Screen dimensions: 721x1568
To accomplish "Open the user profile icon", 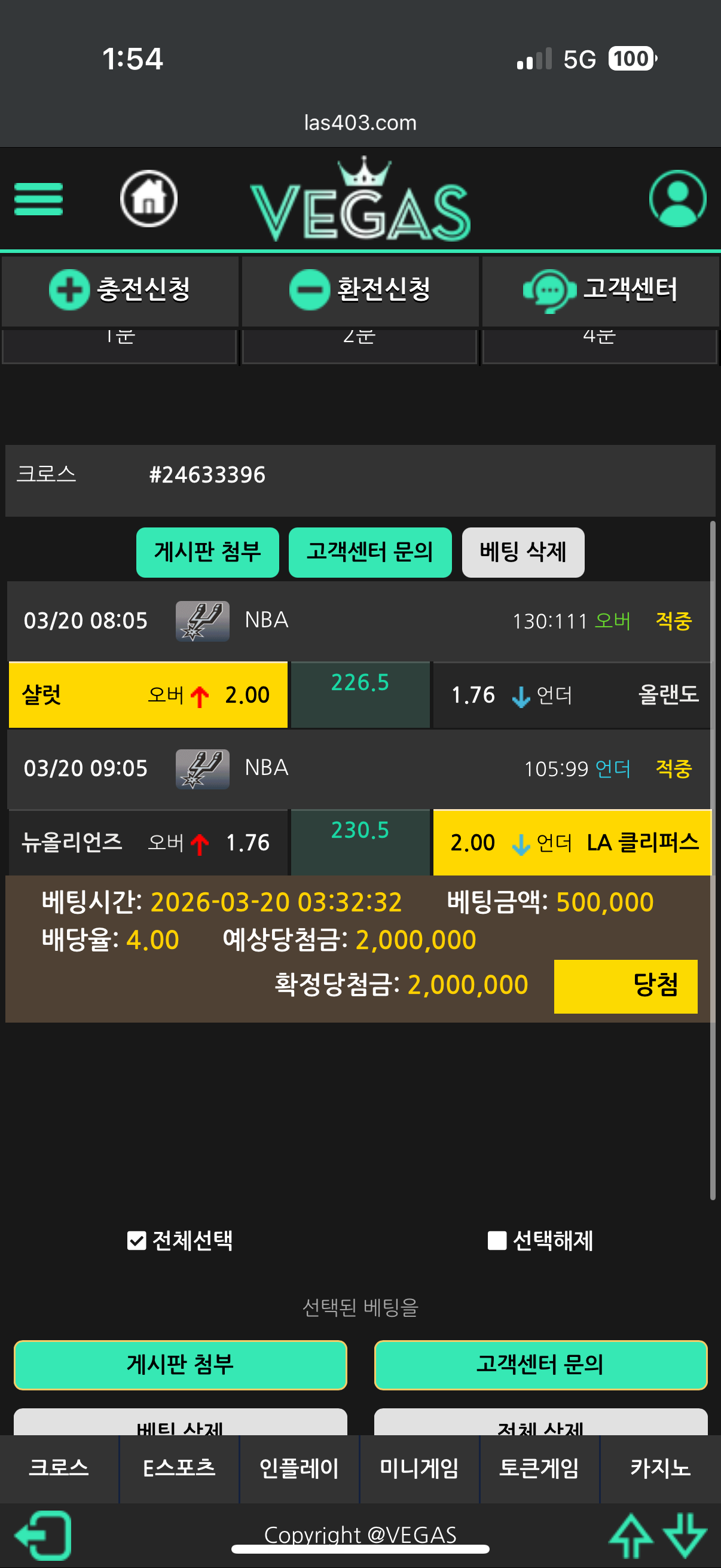I will (677, 199).
